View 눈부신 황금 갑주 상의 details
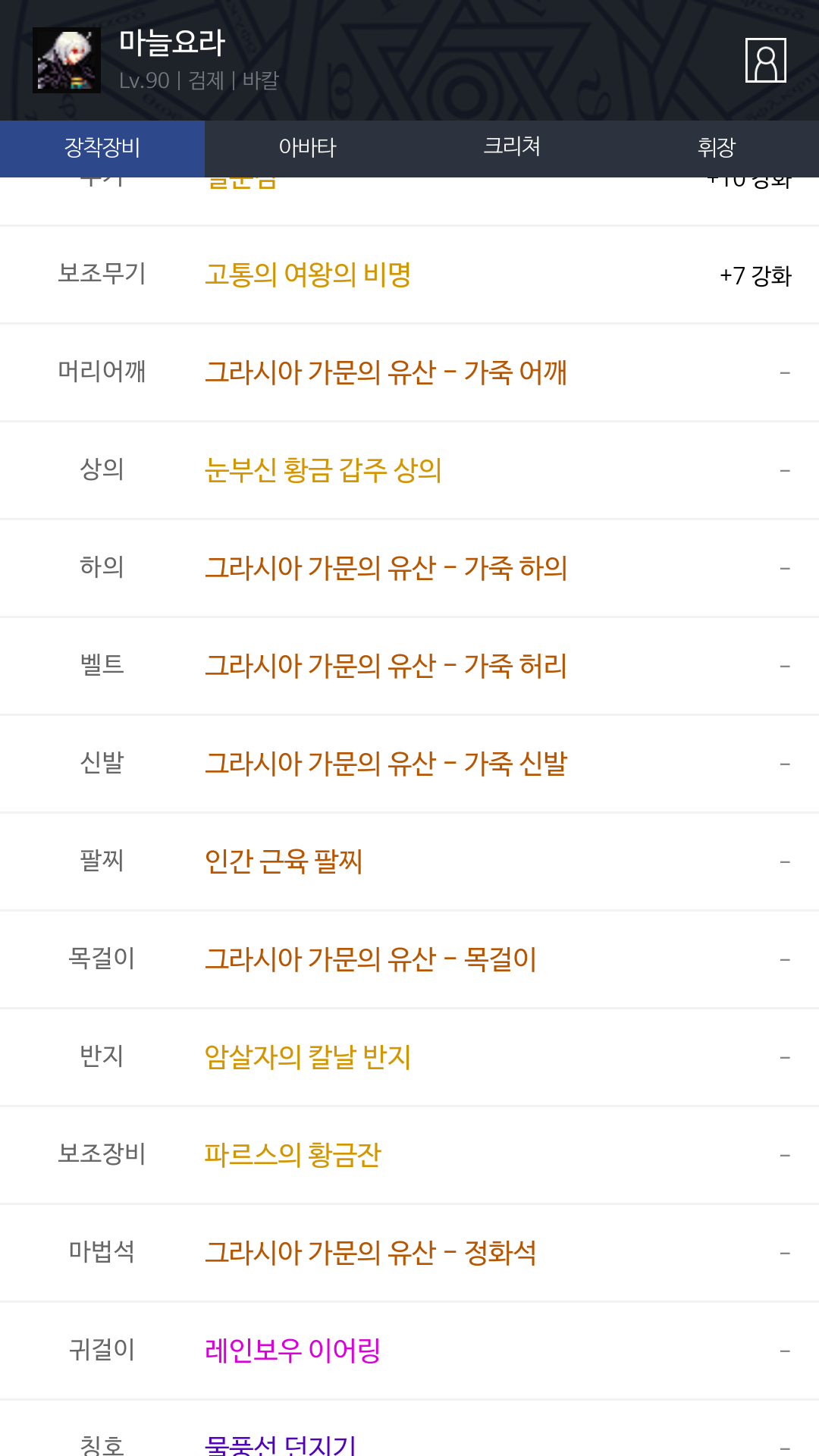Screen dimensions: 819x1456 click(x=409, y=471)
